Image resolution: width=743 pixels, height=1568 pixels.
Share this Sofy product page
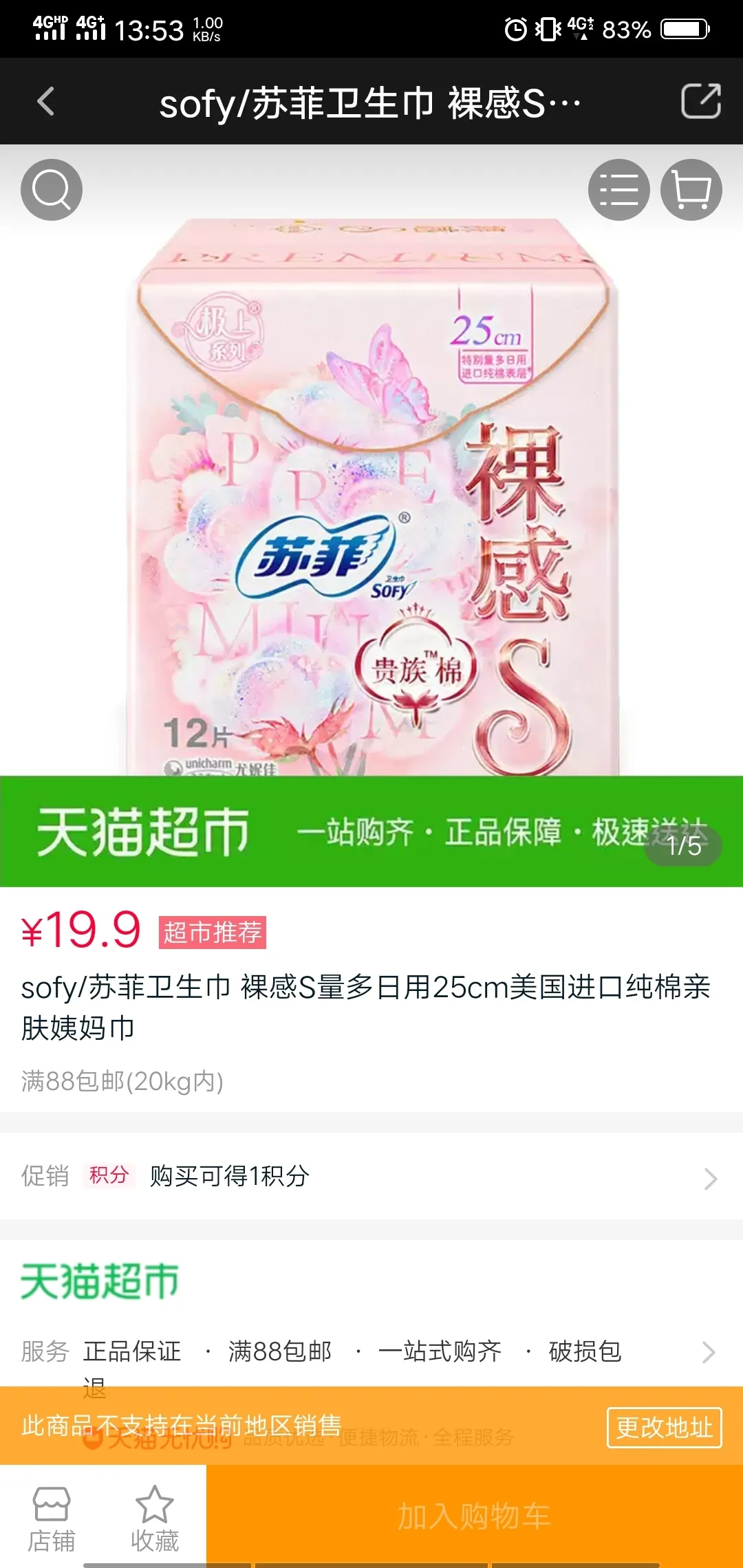700,102
